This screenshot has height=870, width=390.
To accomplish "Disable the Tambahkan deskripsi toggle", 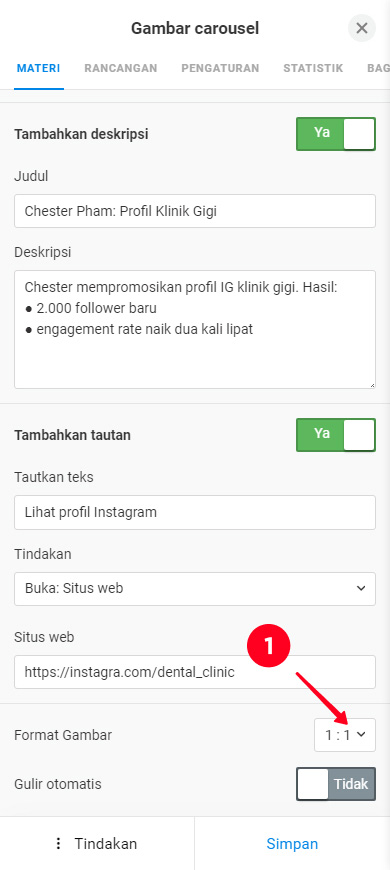I will (336, 134).
